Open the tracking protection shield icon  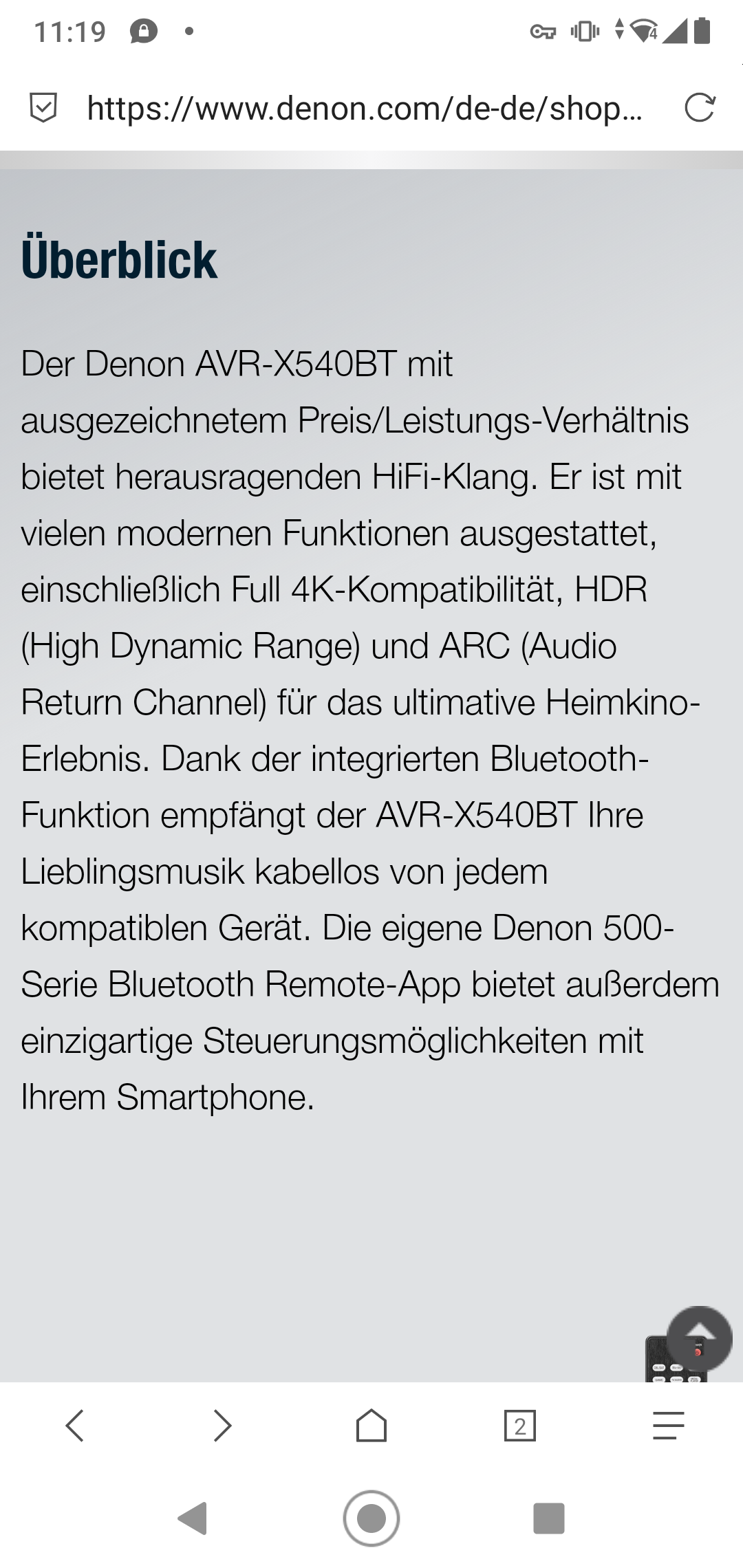point(43,108)
